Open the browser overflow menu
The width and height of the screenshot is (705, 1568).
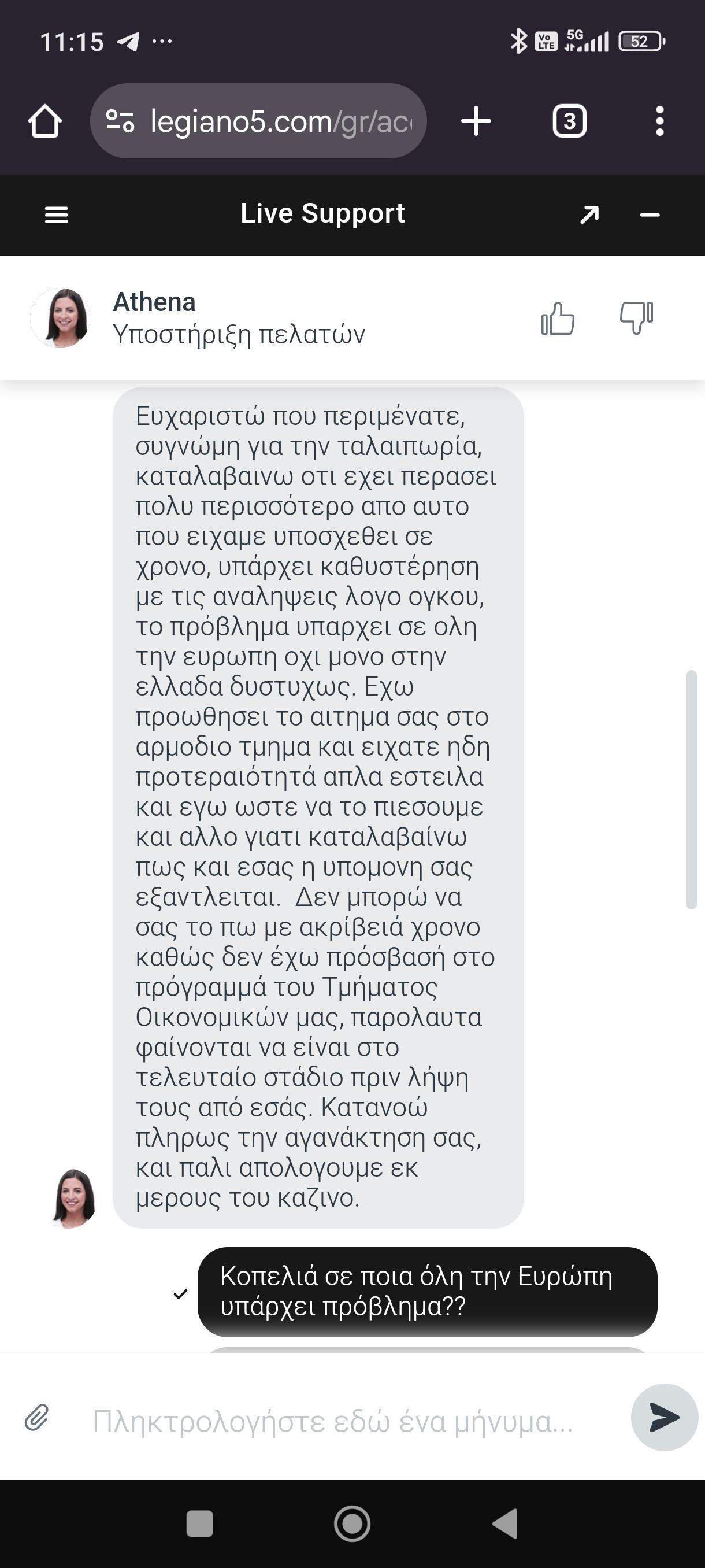click(659, 121)
